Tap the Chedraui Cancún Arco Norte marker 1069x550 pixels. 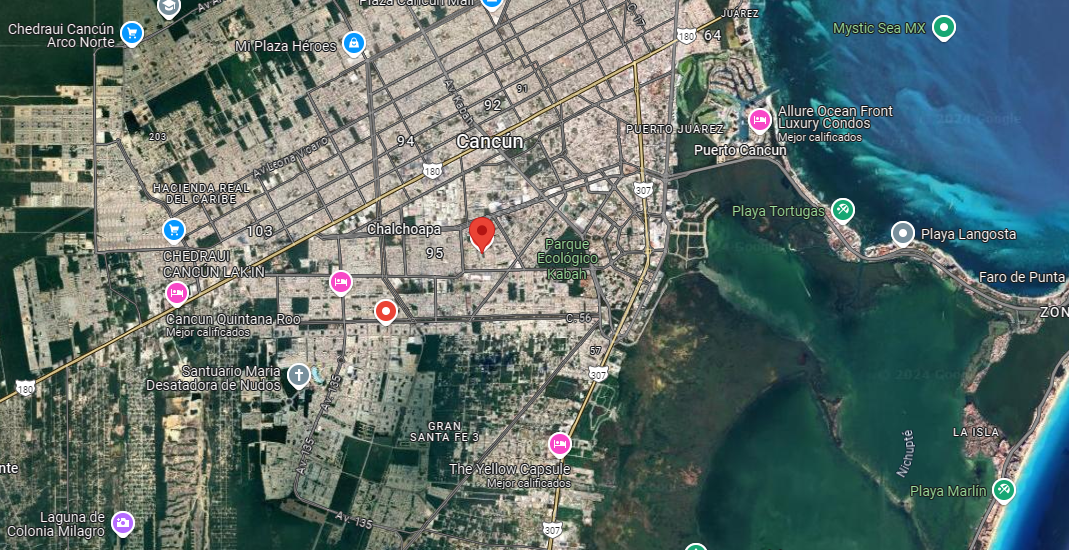[131, 32]
